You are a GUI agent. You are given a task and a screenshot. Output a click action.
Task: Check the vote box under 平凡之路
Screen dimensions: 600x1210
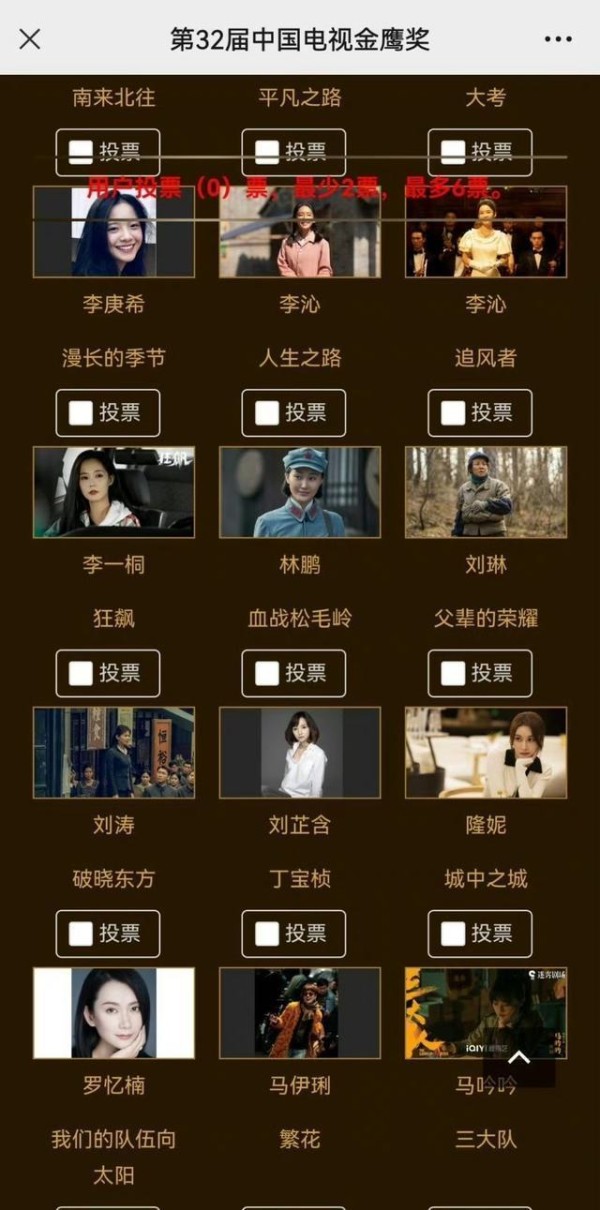point(294,152)
